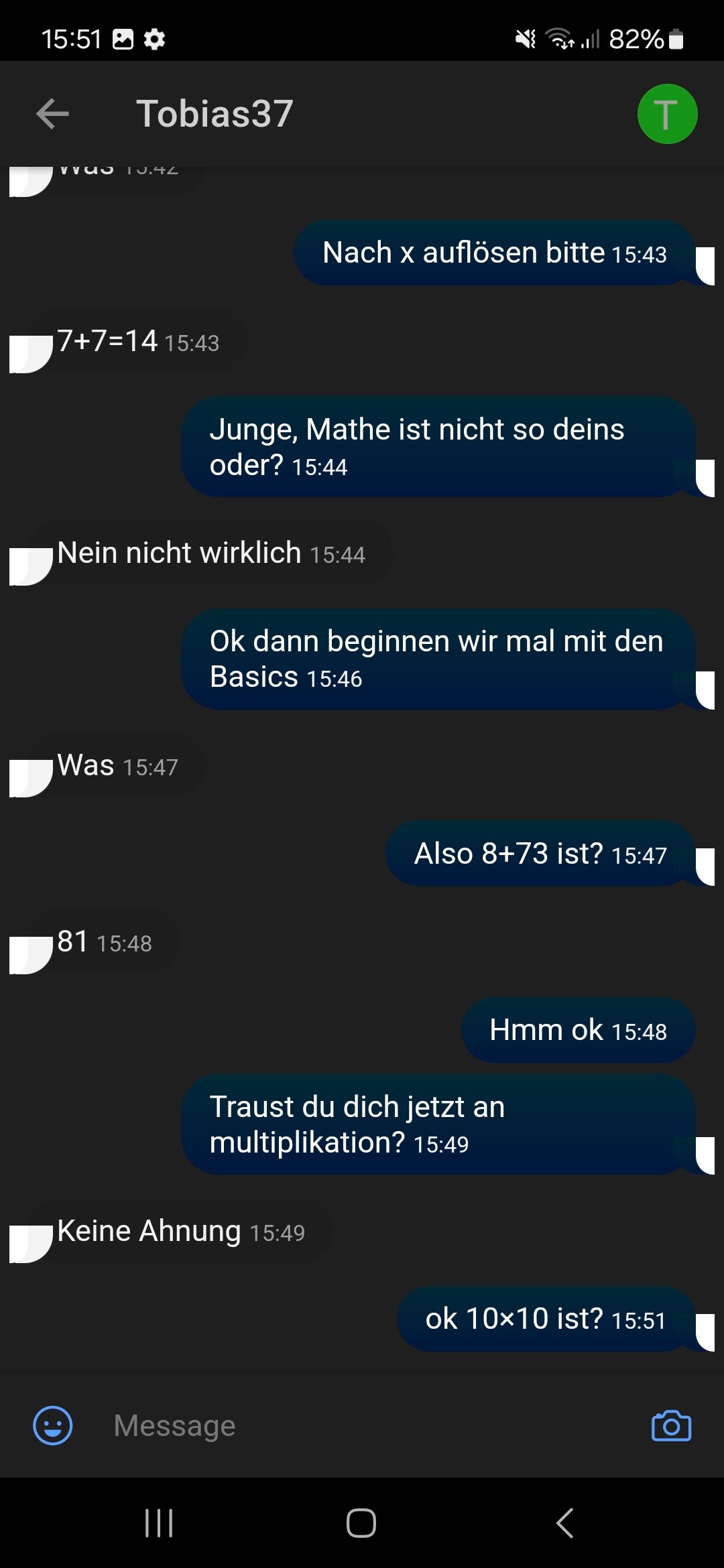The image size is (724, 1568).
Task: Open the camera to send a photo
Action: click(671, 1425)
